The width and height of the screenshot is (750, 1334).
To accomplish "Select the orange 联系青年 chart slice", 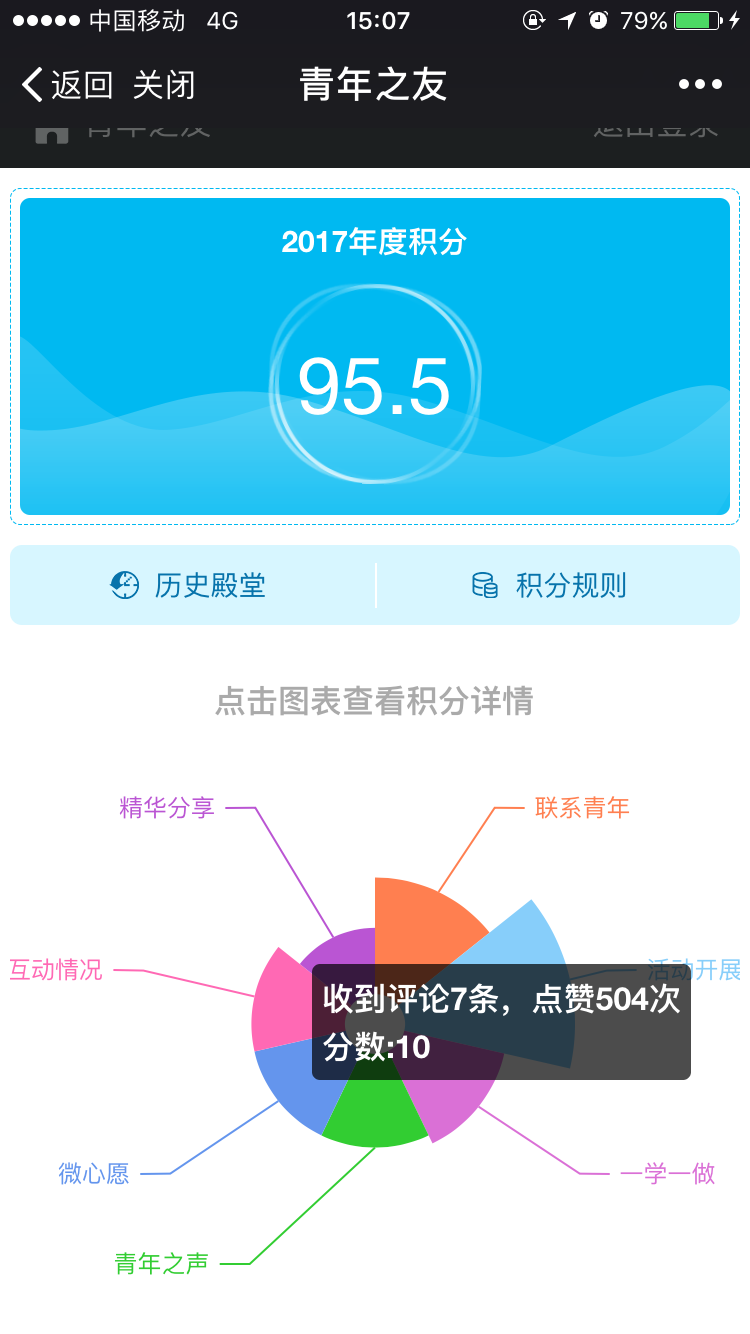I will point(420,920).
